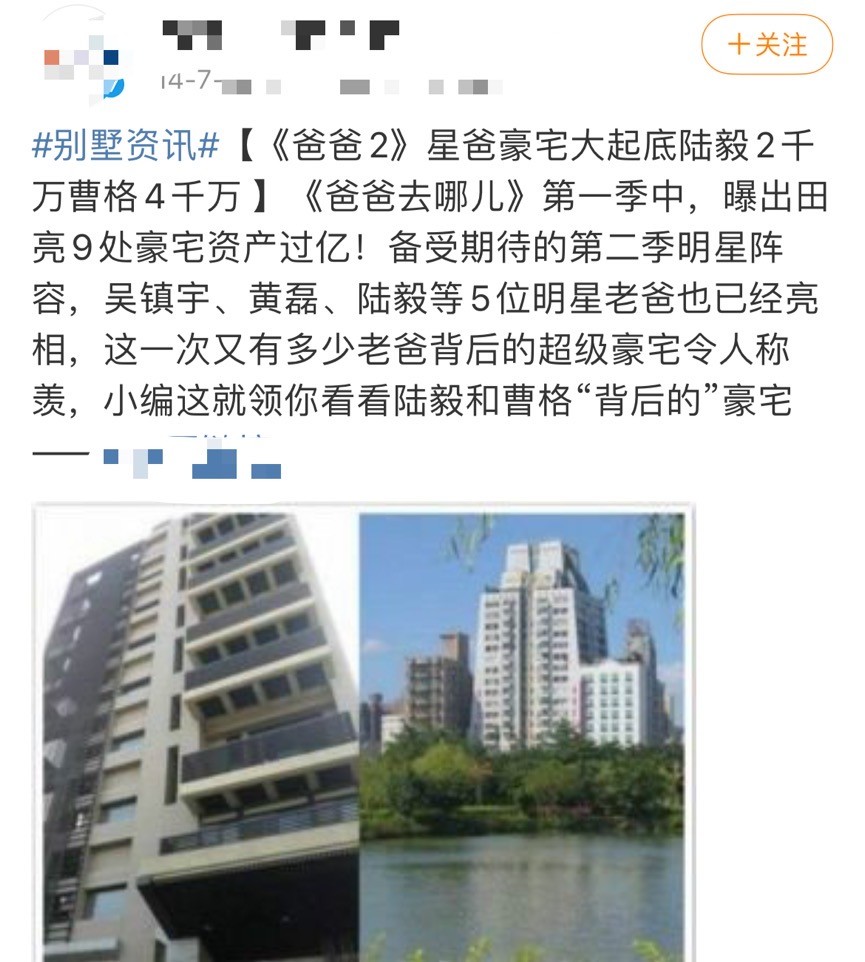This screenshot has width=865, height=962.
Task: Open the poster's profile avatar
Action: click(x=75, y=55)
